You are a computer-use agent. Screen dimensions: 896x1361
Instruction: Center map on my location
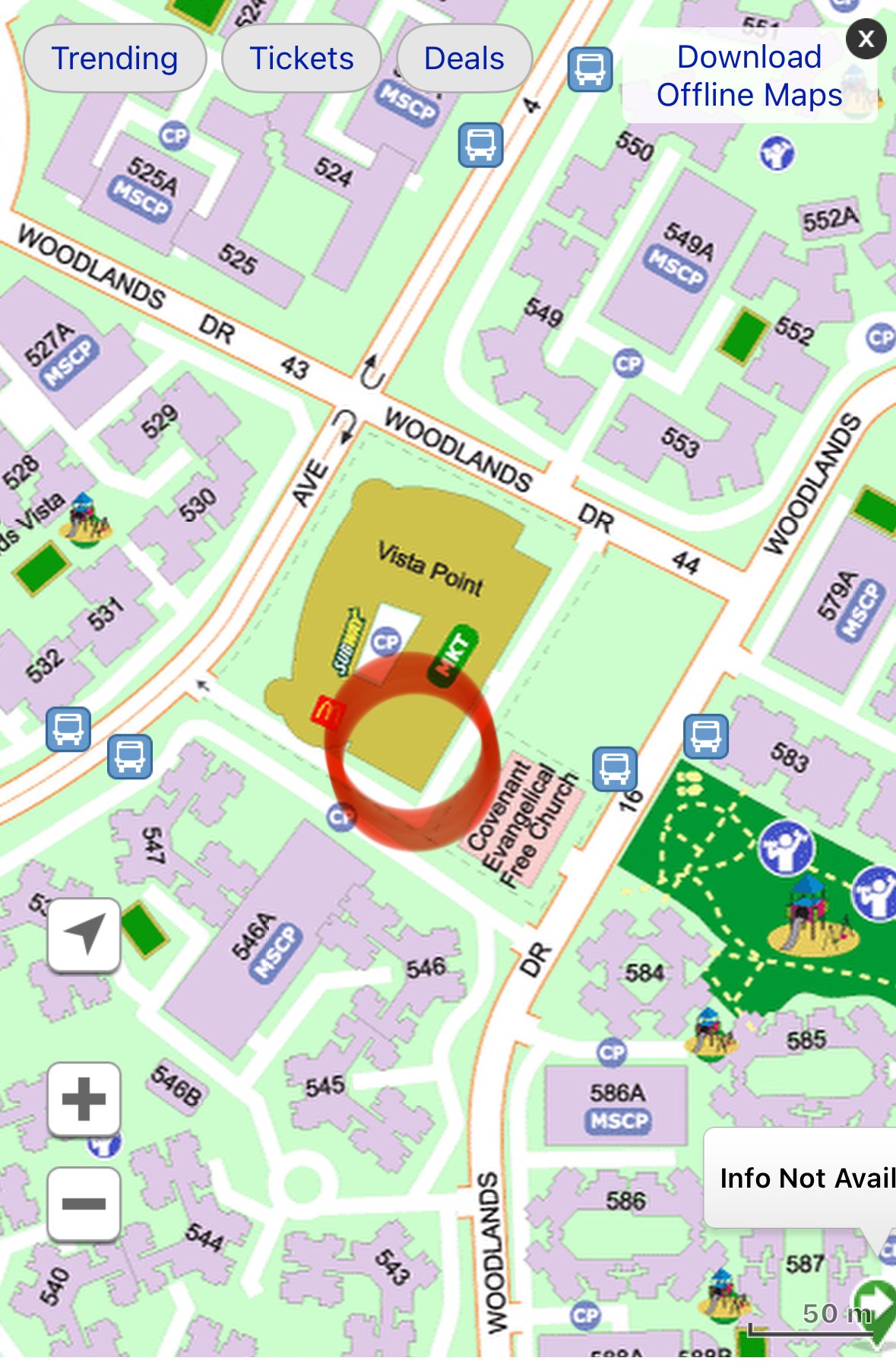point(84,934)
